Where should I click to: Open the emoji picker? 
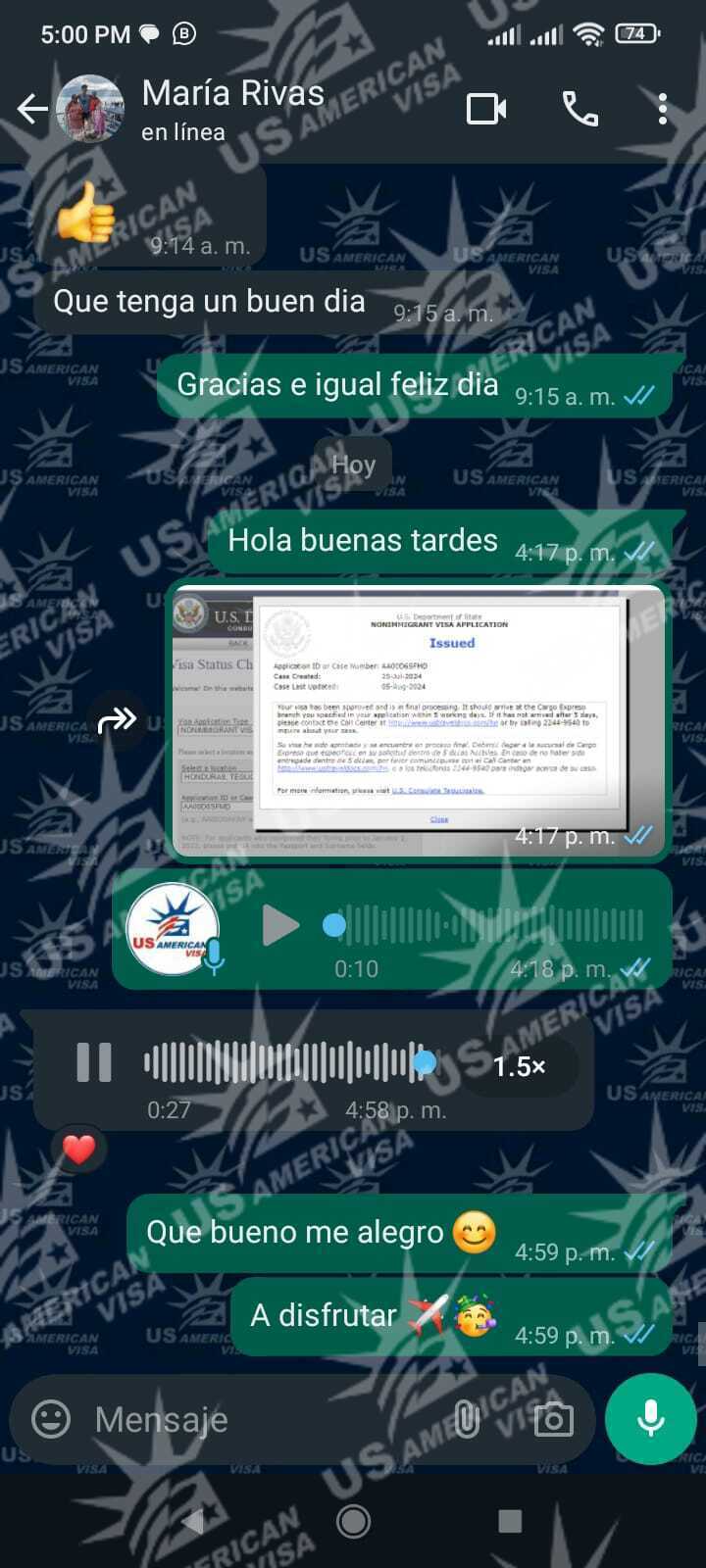(x=51, y=1418)
